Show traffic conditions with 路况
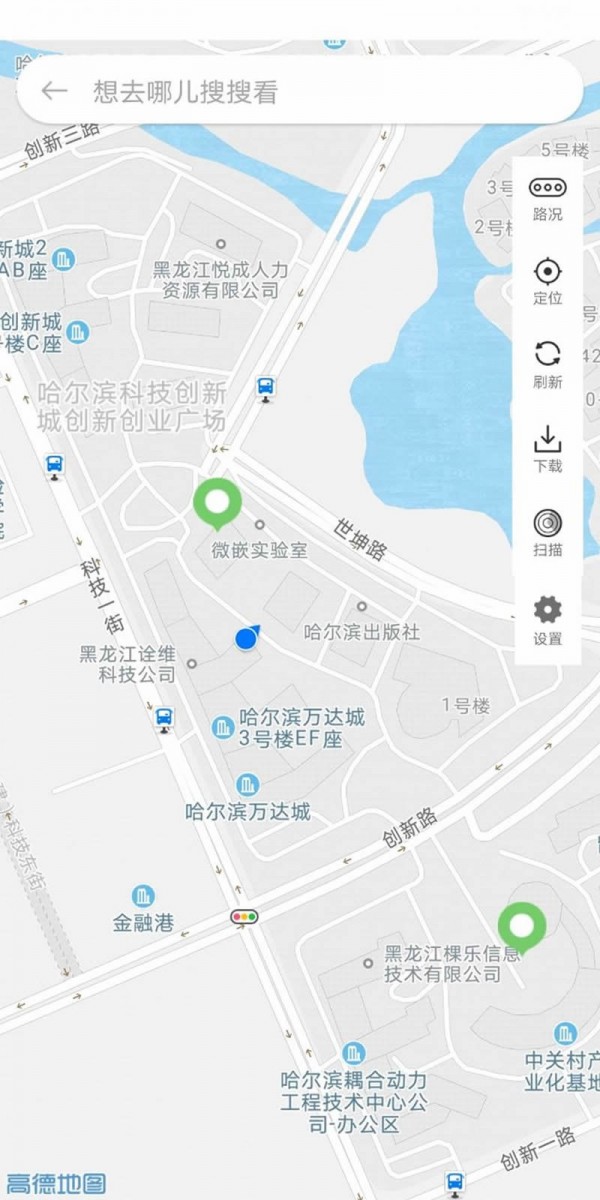Screen dimensions: 600x1200 (x=547, y=198)
